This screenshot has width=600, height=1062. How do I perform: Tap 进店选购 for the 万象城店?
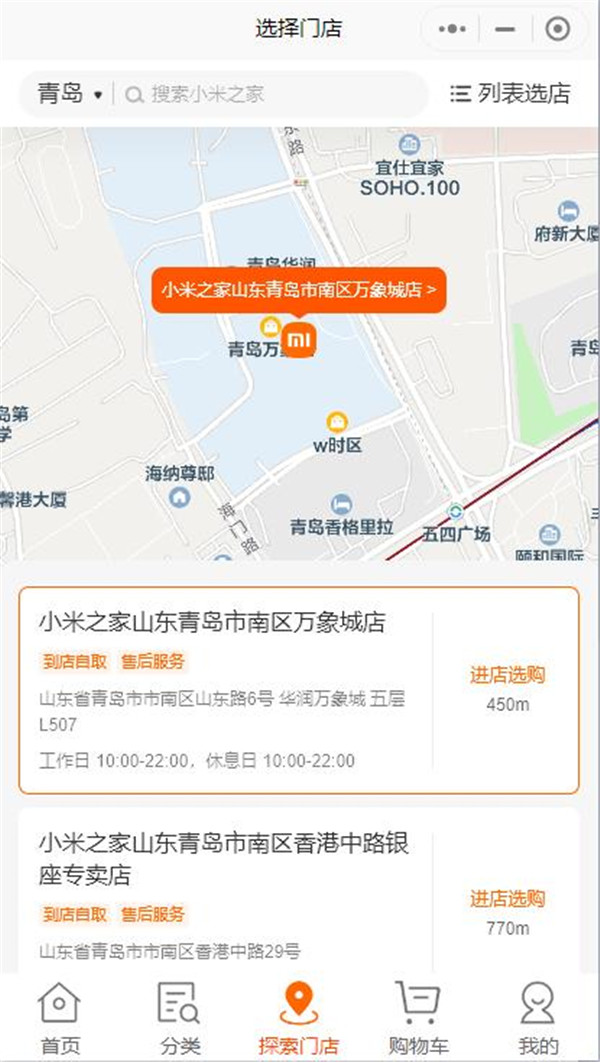tap(507, 675)
